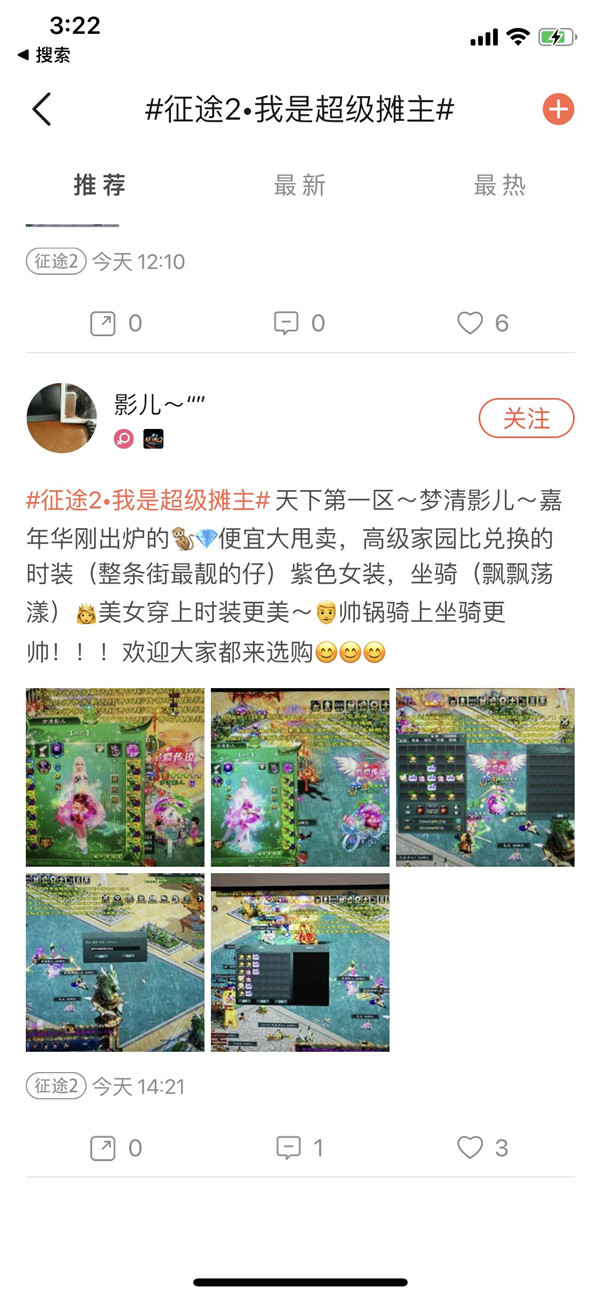Switch to the 最热 tab
The image size is (600, 1299).
click(499, 185)
